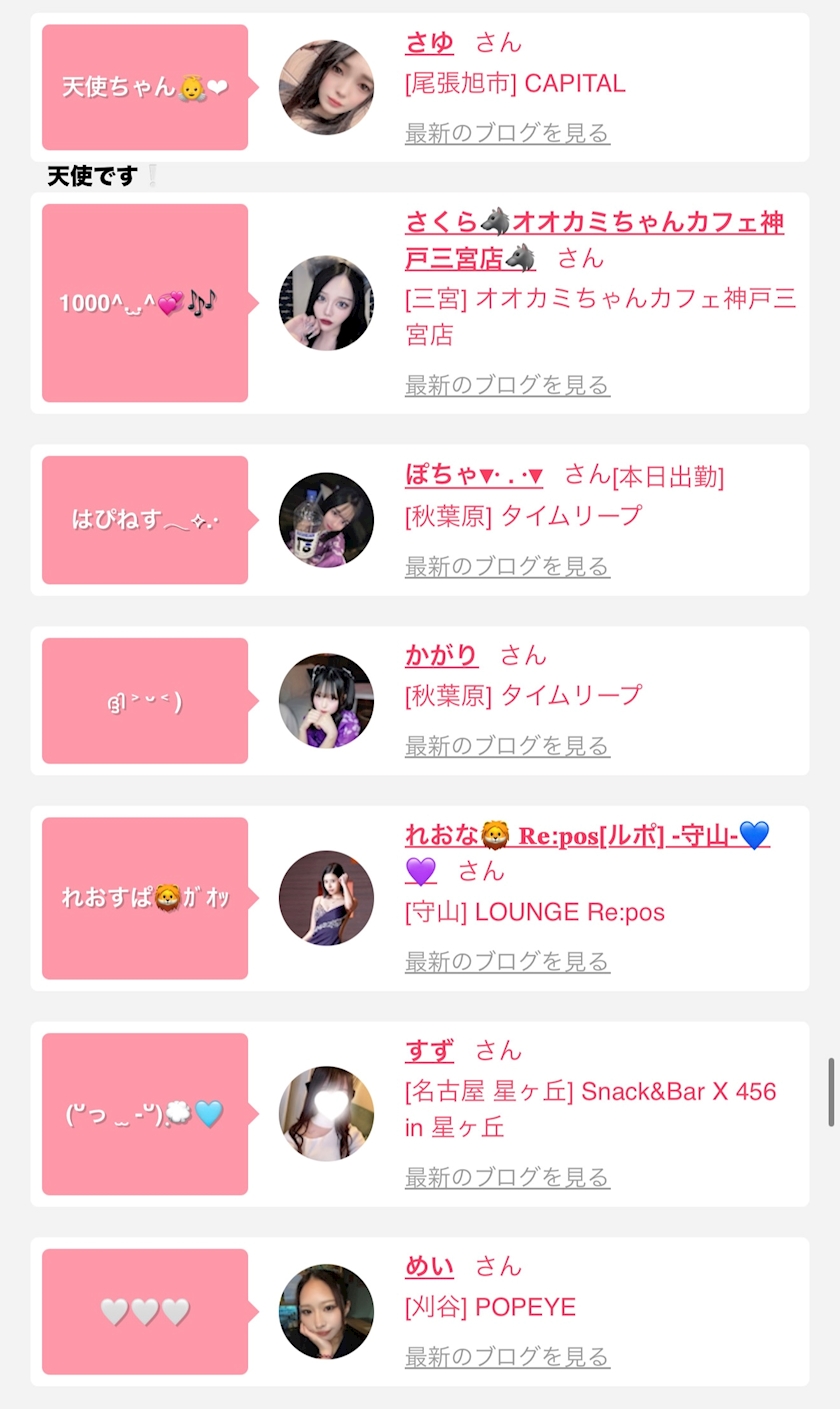The width and height of the screenshot is (840, 1409).
Task: View さゆ's latest blog link
Action: coord(507,133)
